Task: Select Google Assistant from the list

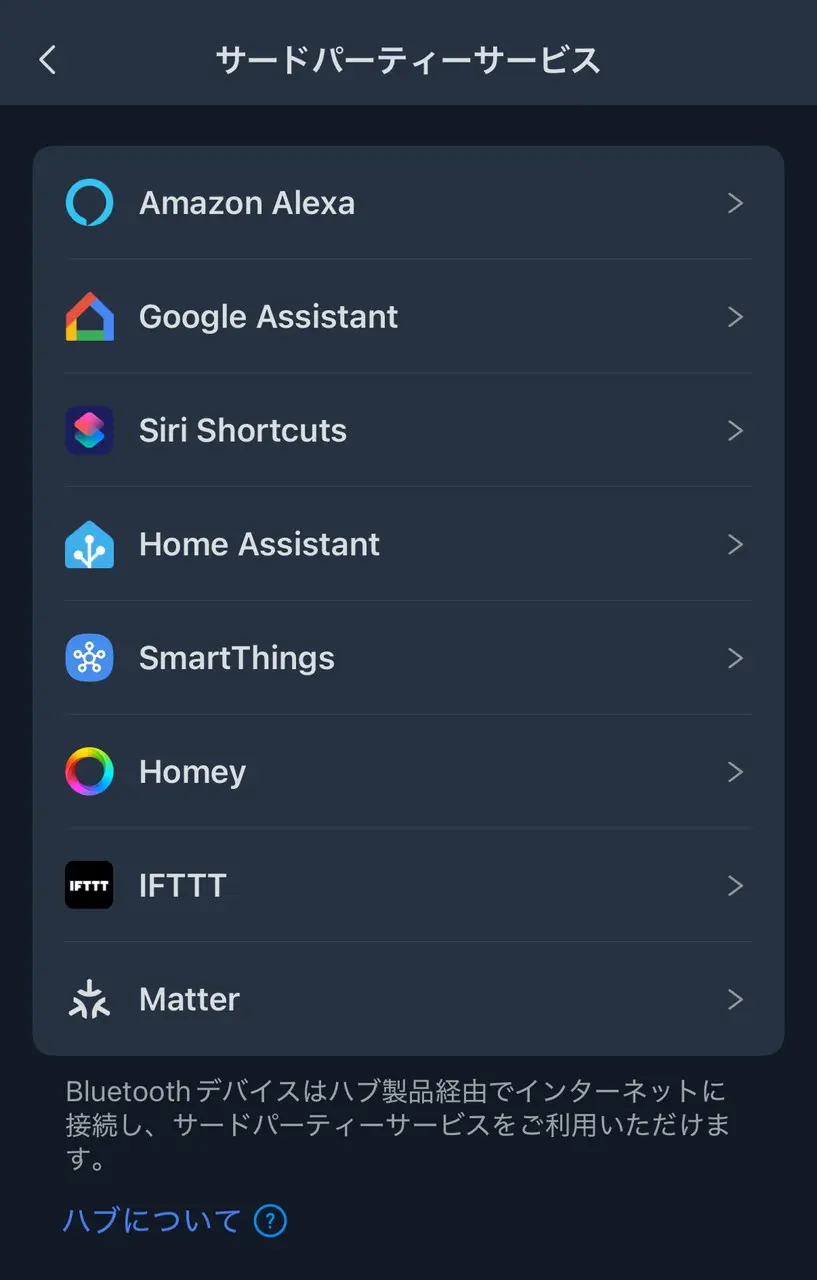Action: (408, 317)
